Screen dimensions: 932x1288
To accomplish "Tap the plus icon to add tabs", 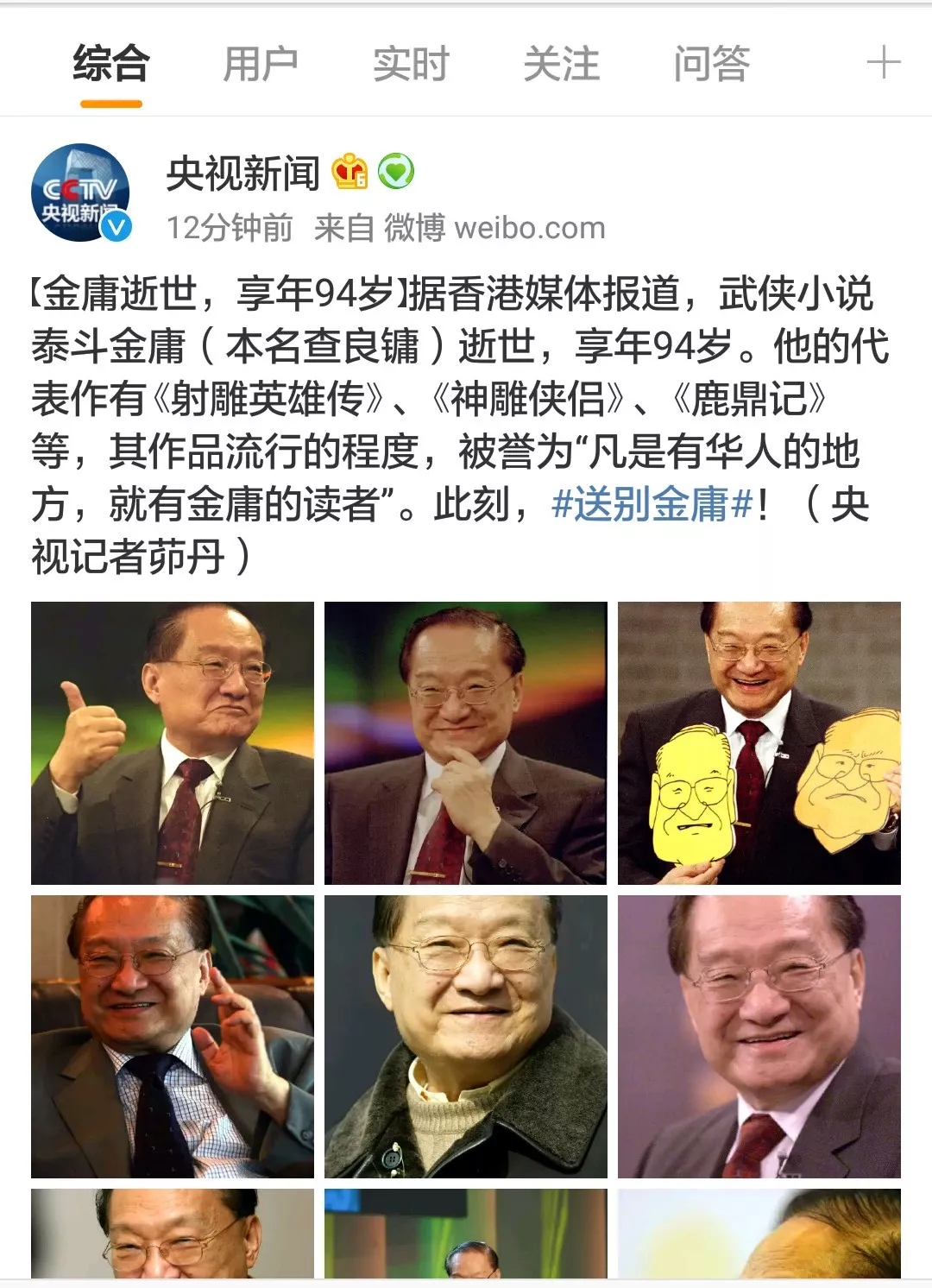I will pyautogui.click(x=883, y=64).
